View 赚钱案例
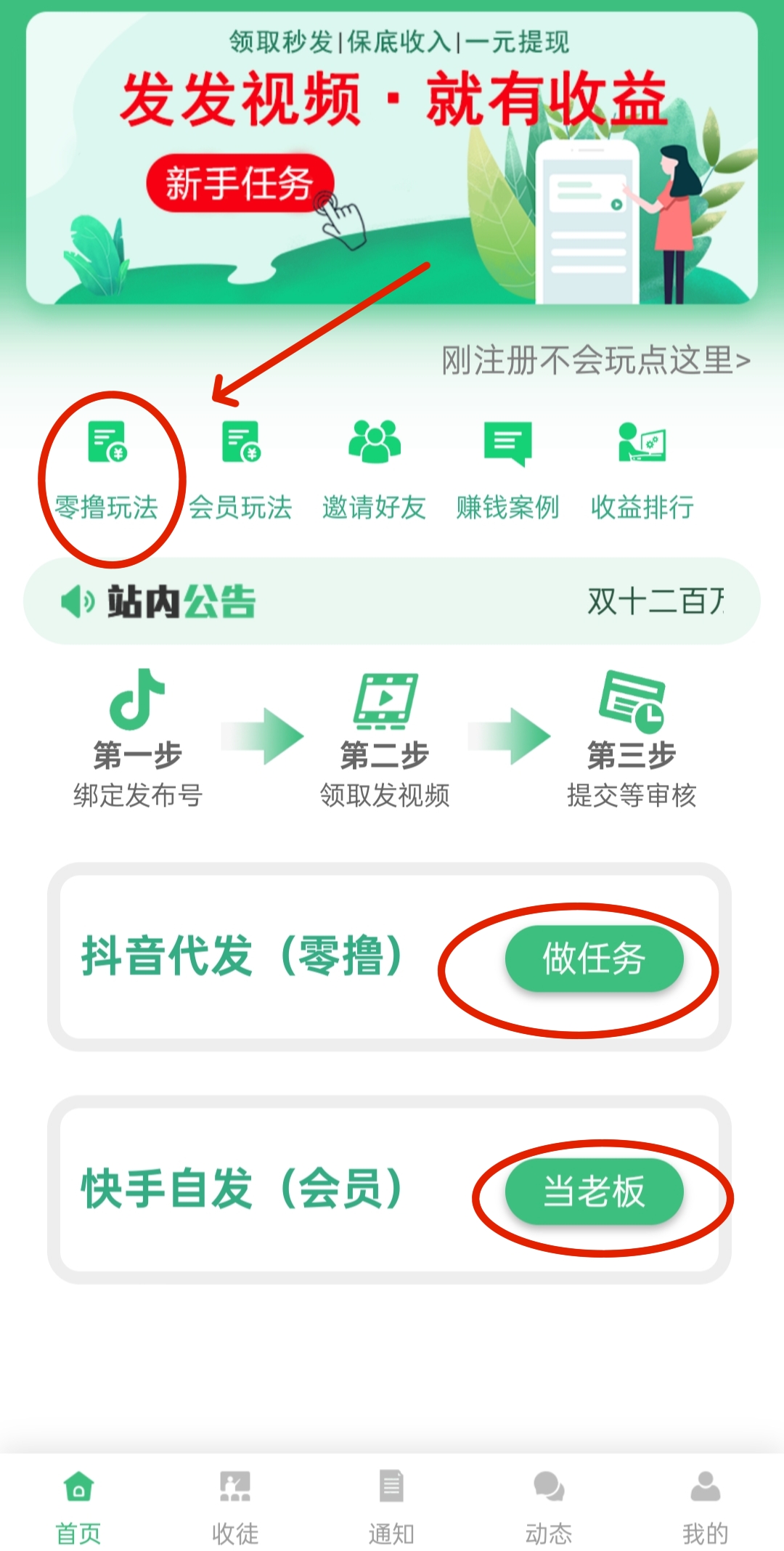 [507, 472]
